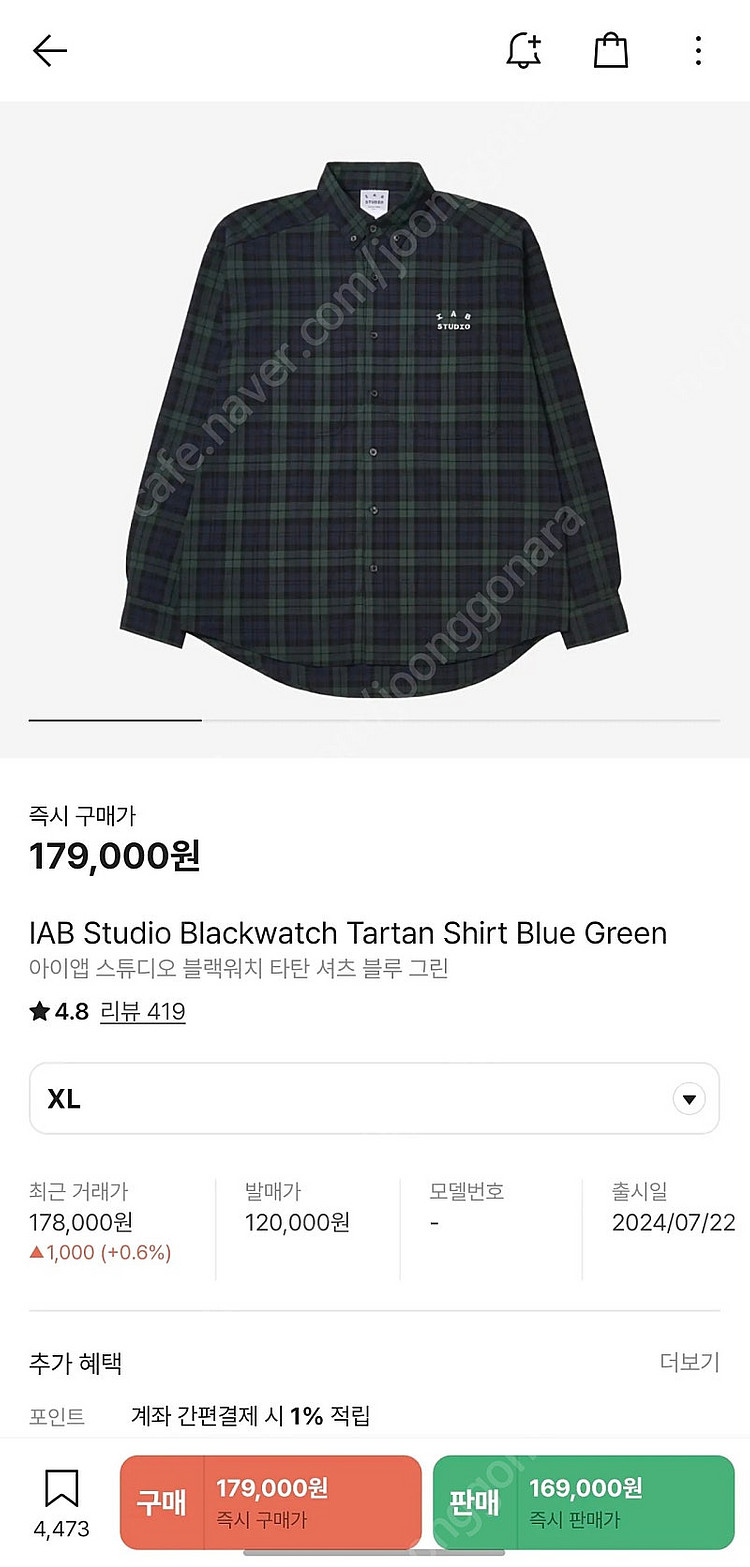
Task: Open the shopping bag
Action: coord(610,50)
